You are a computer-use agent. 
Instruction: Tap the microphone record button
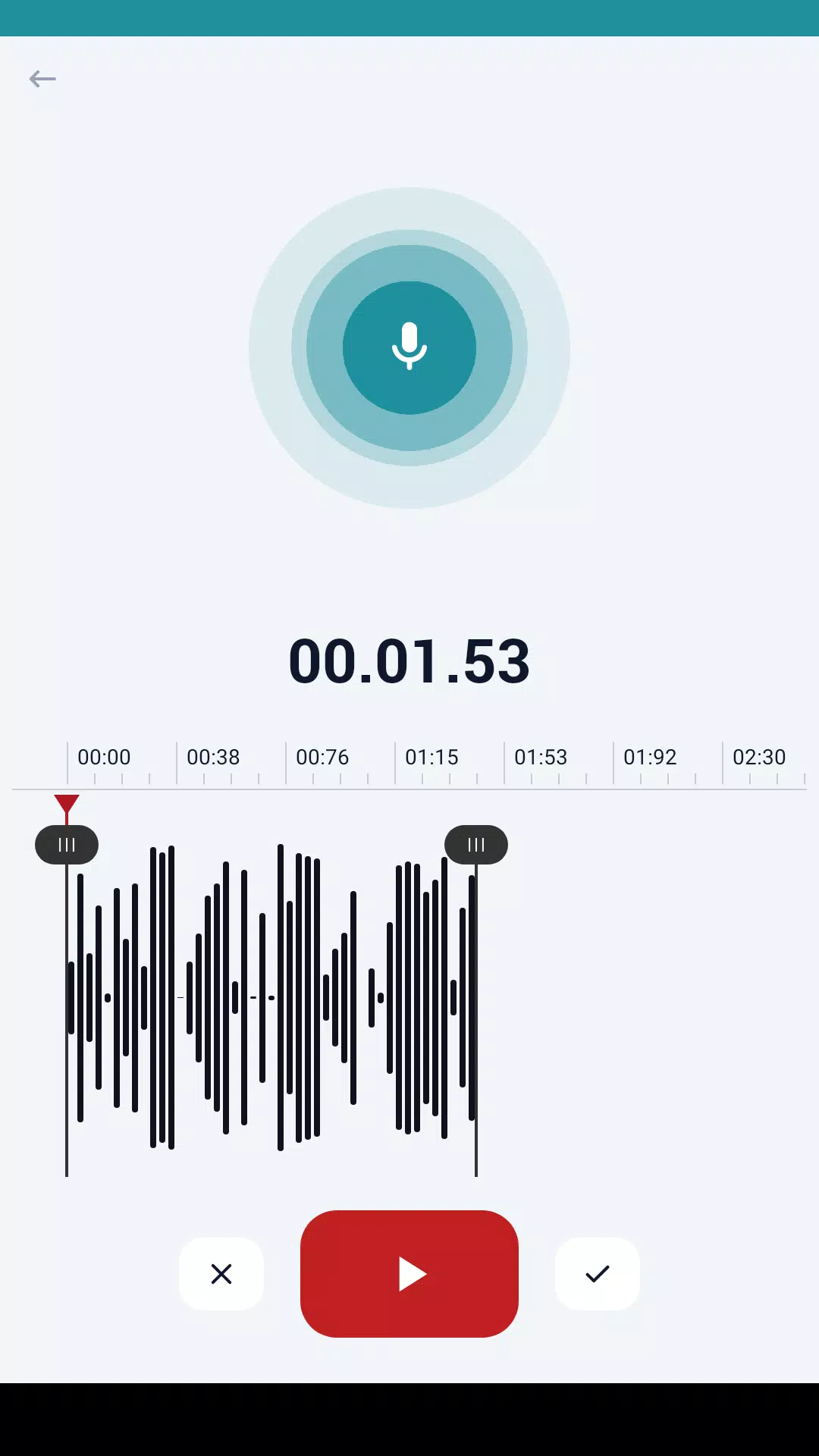coord(409,348)
